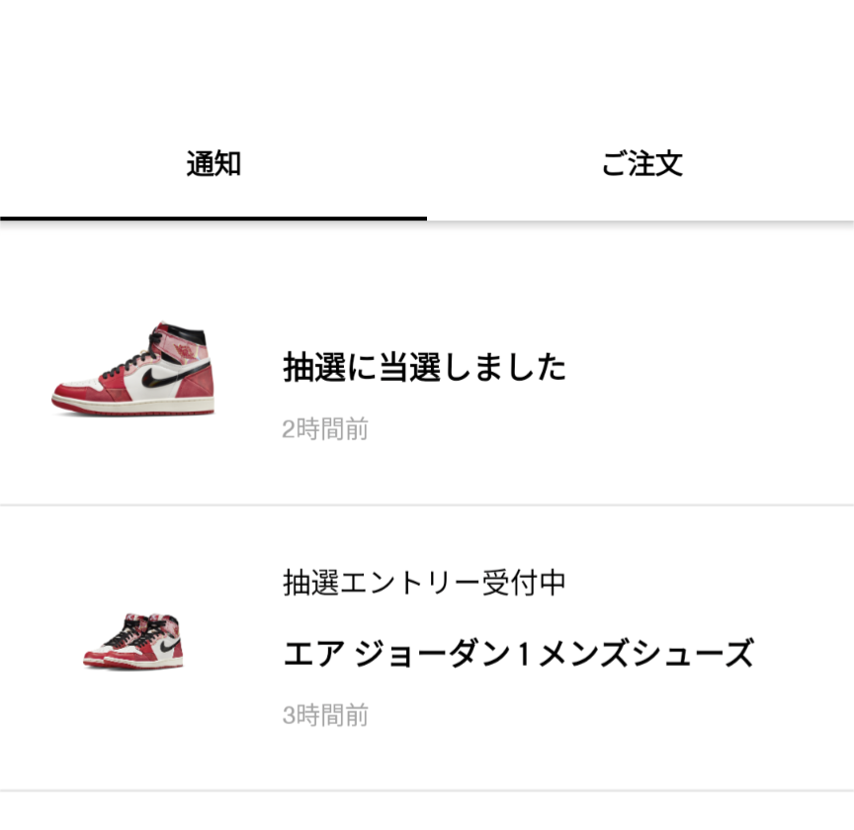Switch to the ご注文 tab
The height and width of the screenshot is (830, 854).
coord(641,164)
